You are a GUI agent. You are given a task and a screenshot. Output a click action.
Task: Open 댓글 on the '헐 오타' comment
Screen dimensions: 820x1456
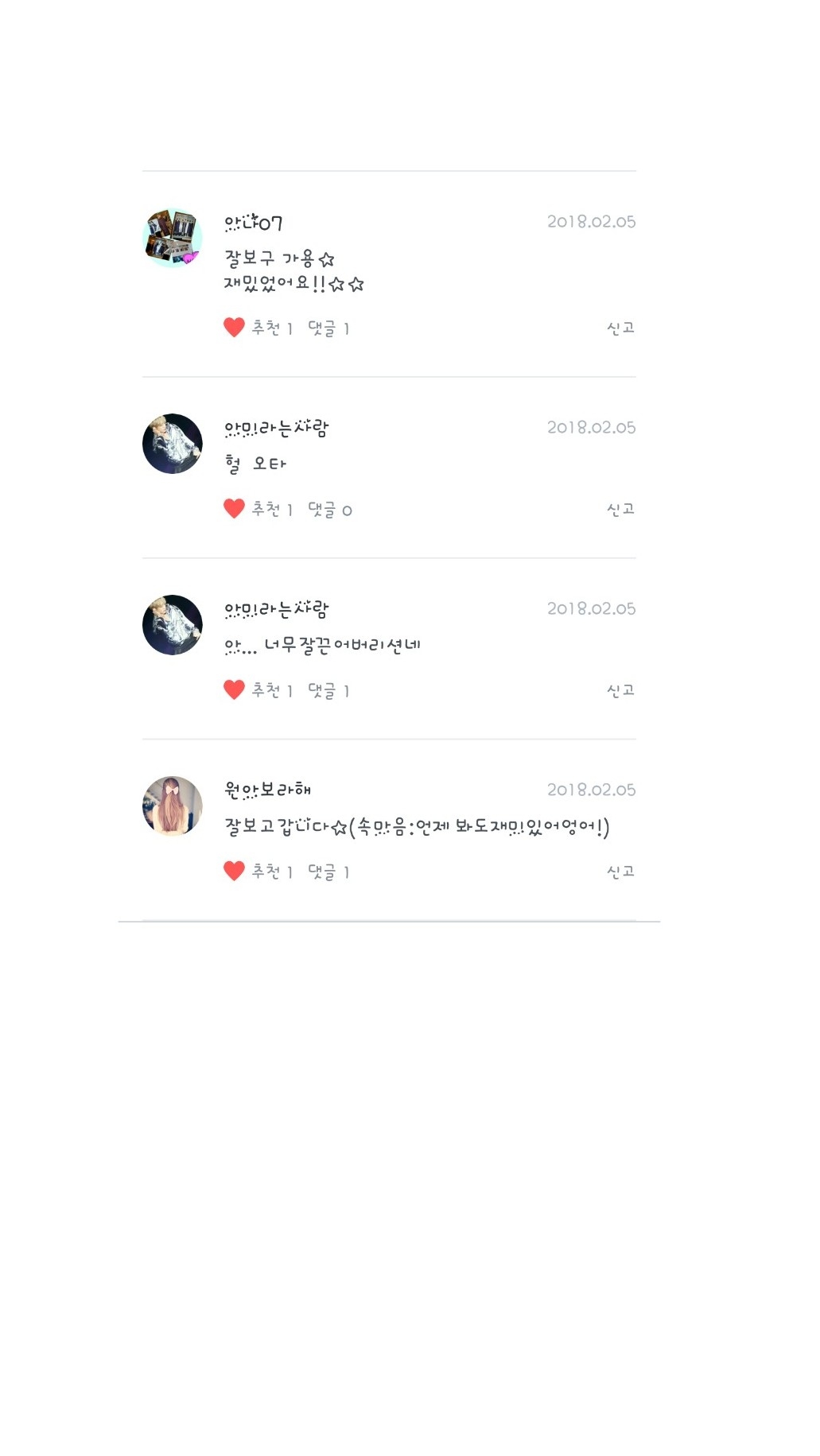329,510
